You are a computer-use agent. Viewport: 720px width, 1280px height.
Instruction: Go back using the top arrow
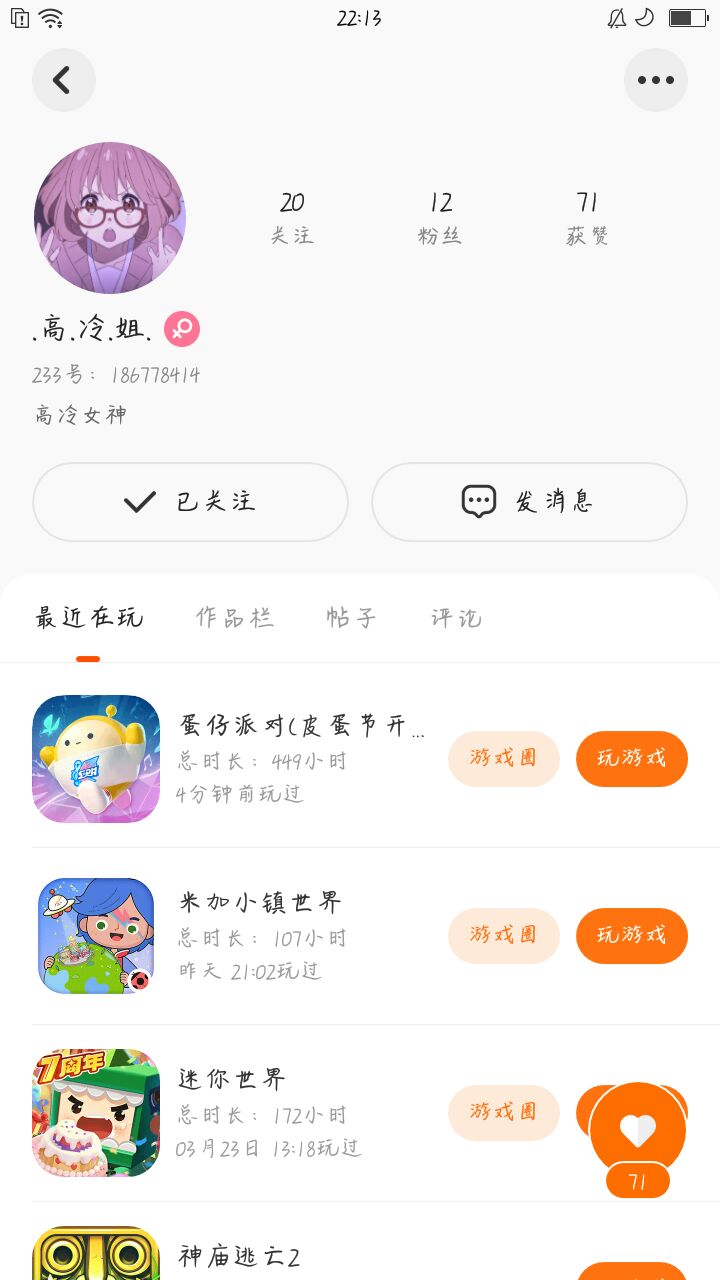point(63,80)
